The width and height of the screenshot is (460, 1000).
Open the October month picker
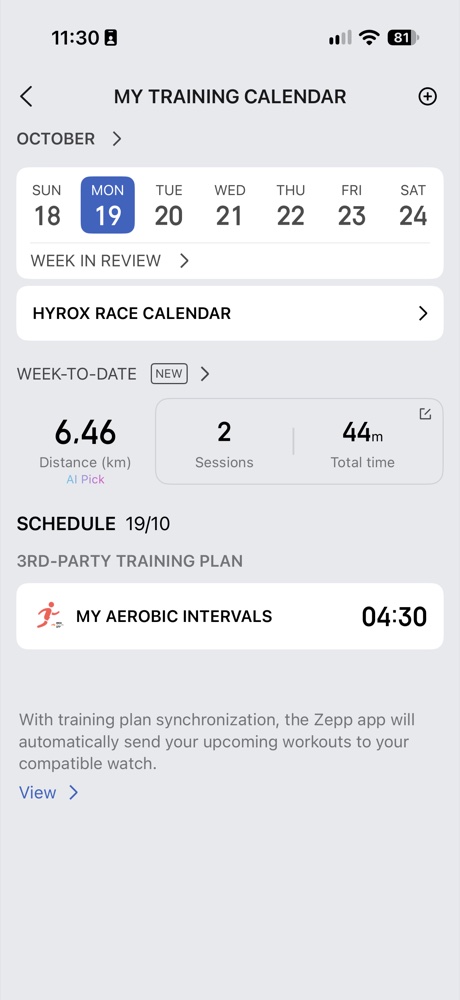[69, 138]
